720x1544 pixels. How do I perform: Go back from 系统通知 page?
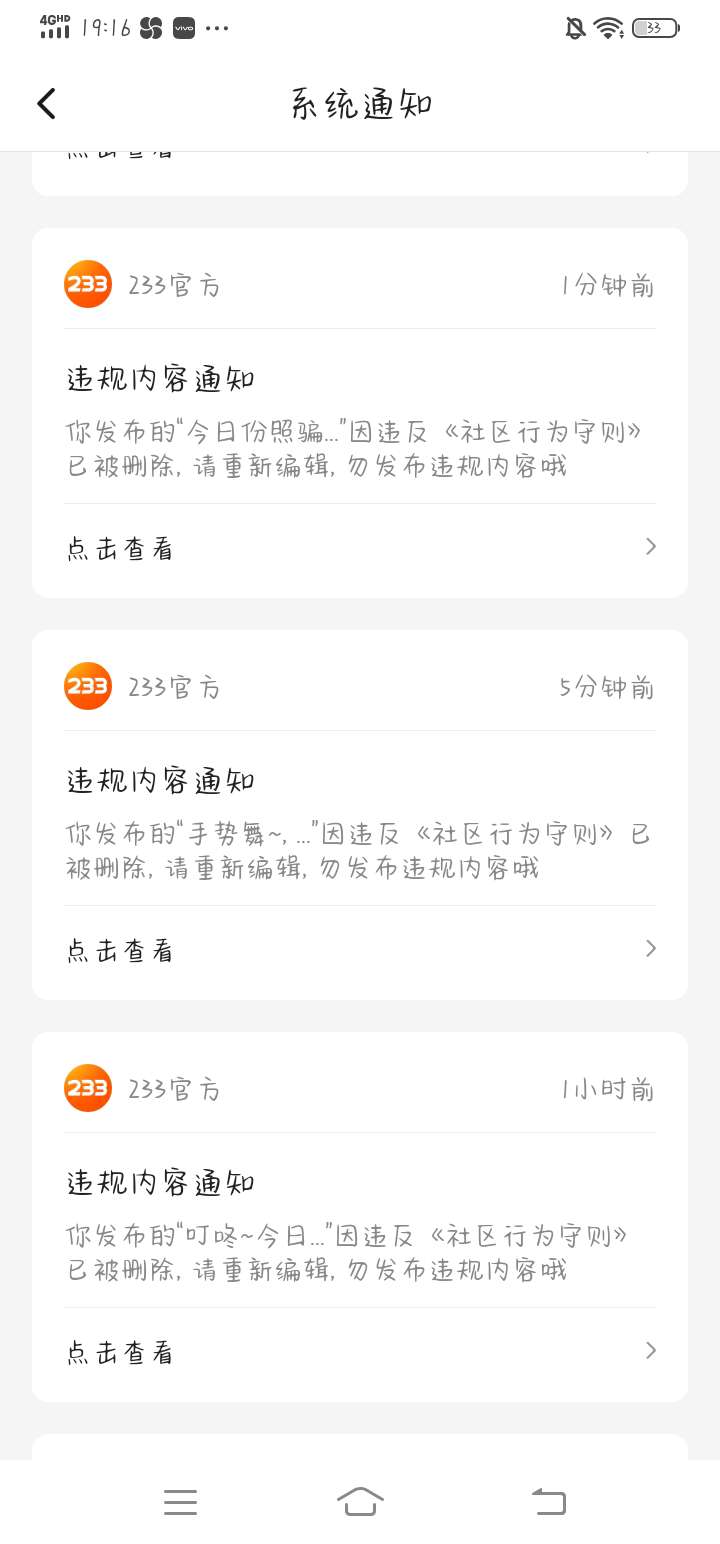46,103
